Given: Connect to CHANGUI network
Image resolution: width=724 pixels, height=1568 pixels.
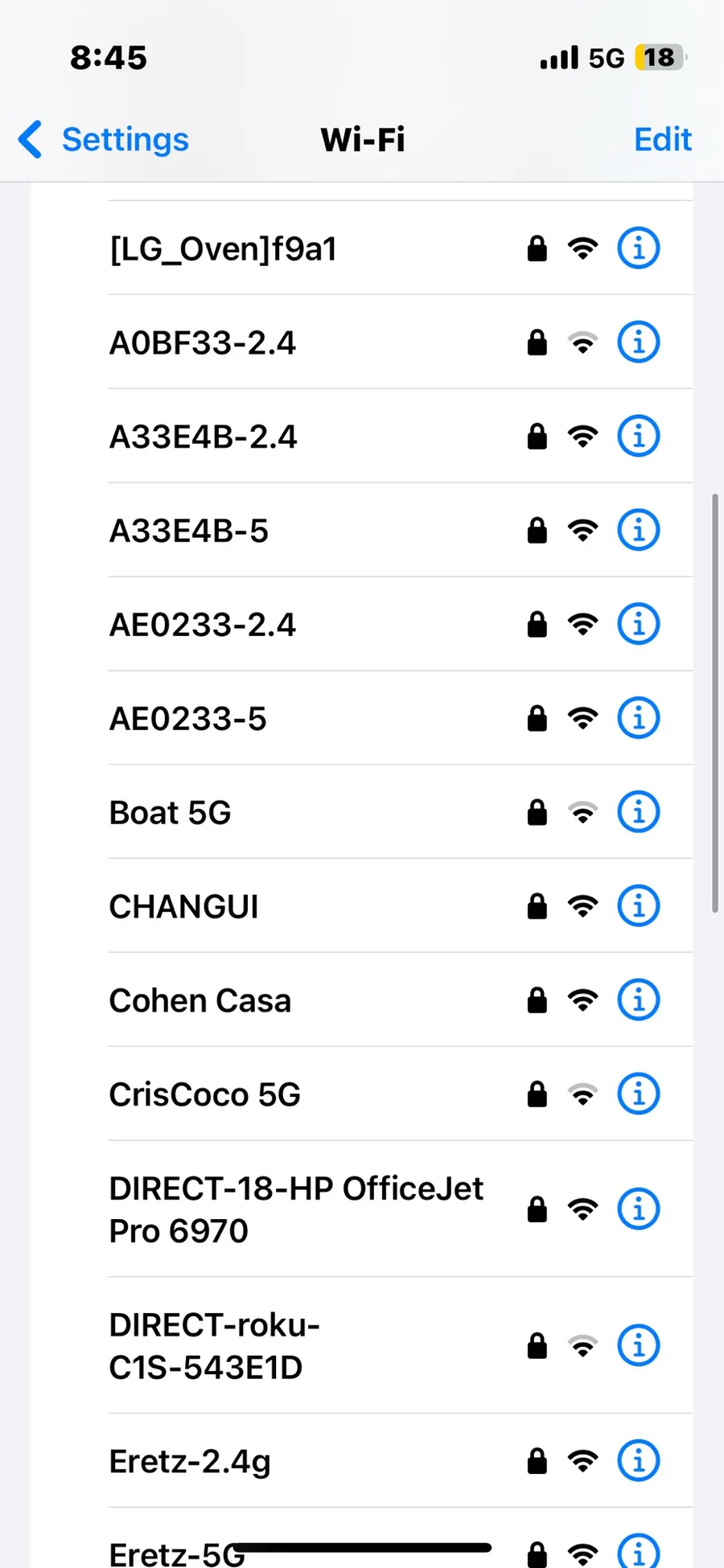Looking at the screenshot, I should pos(361,906).
